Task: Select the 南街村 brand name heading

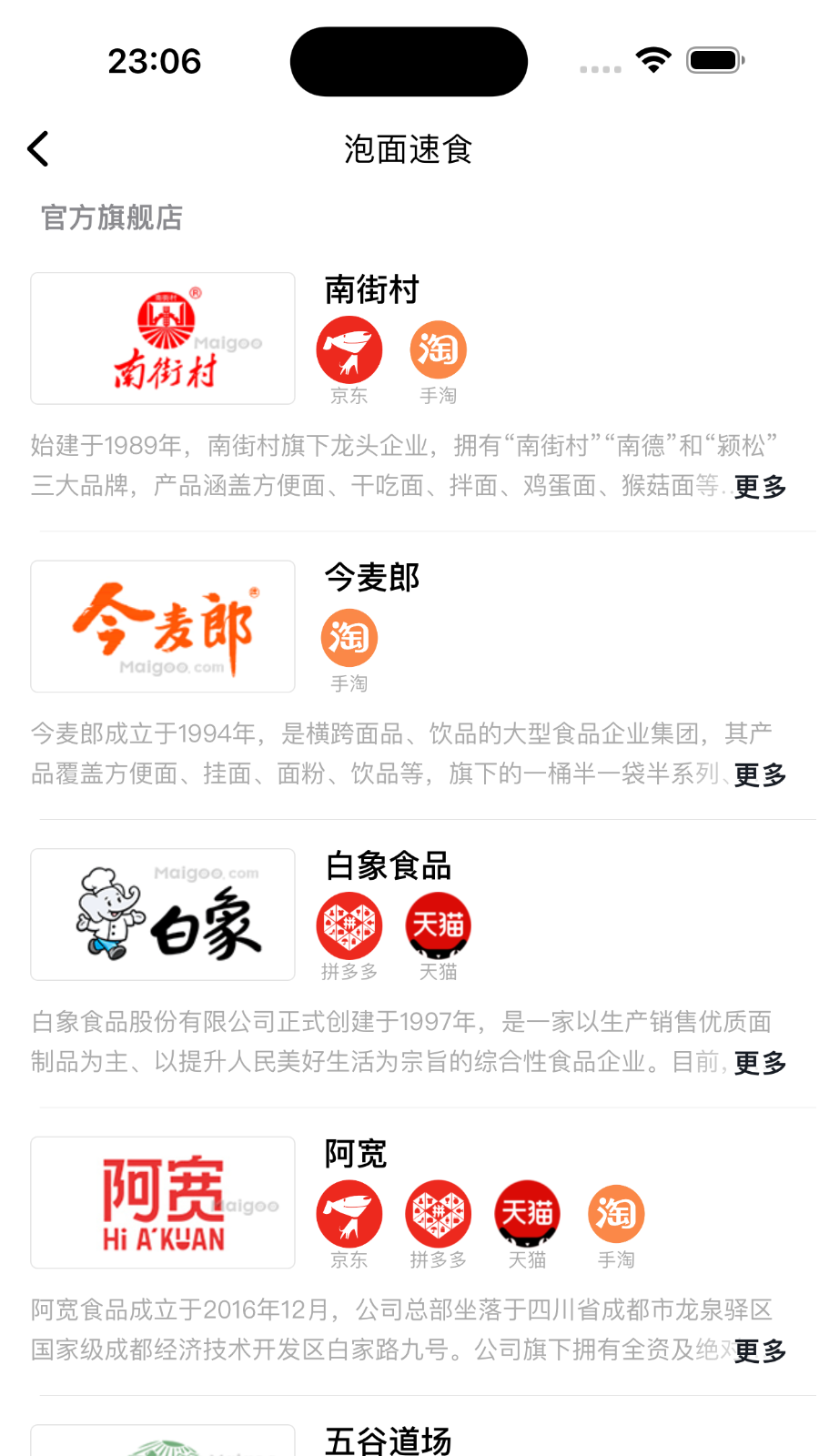Action: pyautogui.click(x=370, y=289)
